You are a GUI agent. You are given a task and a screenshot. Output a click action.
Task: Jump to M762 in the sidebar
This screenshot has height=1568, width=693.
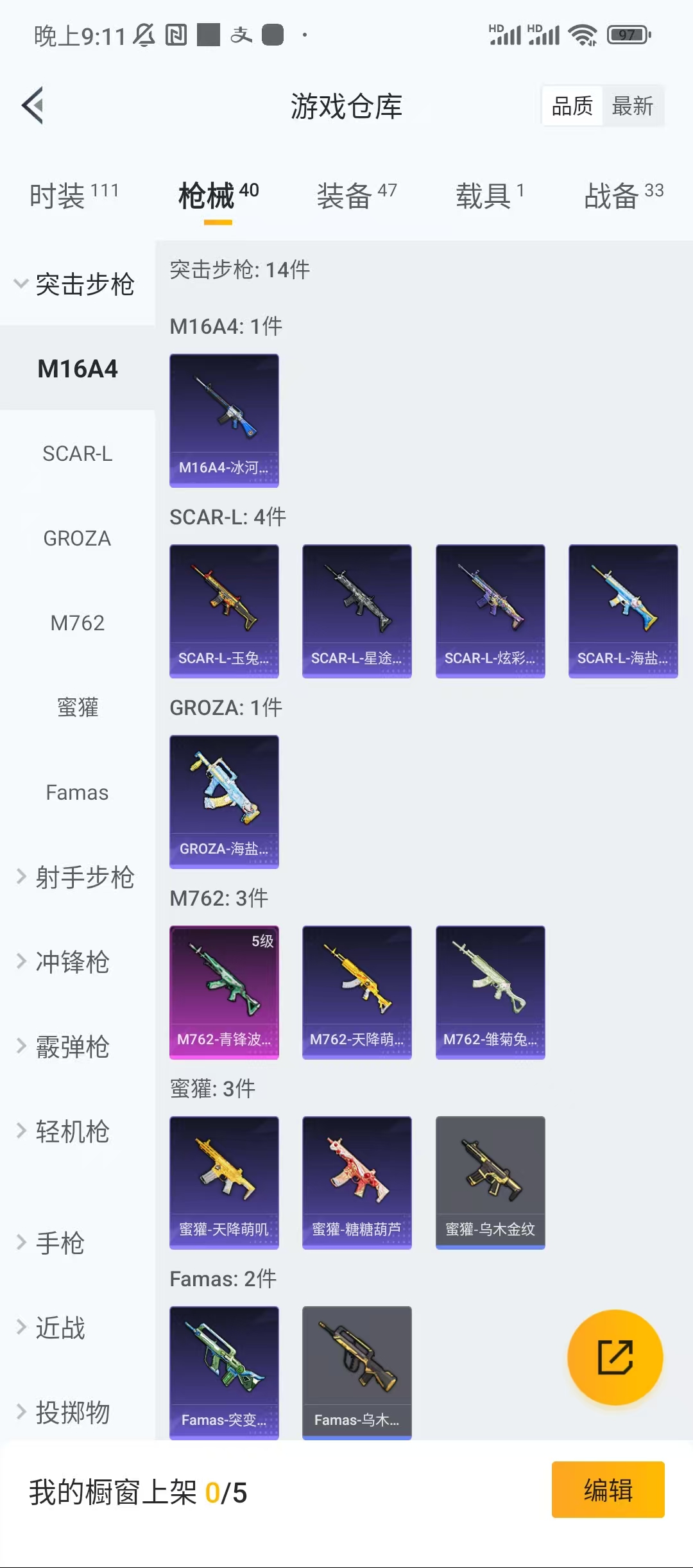click(77, 623)
